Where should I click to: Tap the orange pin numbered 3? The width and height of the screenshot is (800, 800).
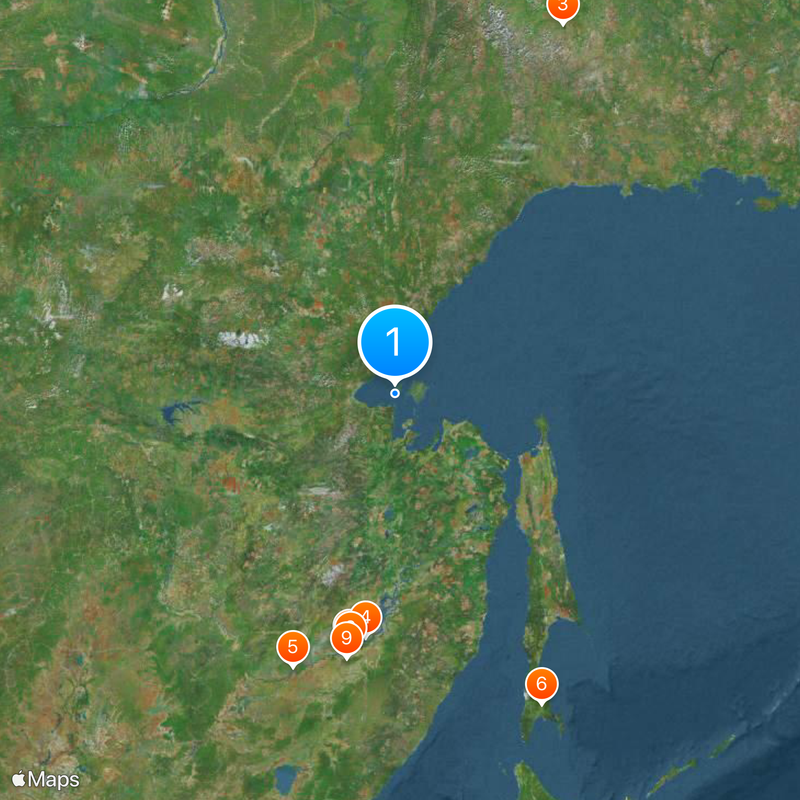click(562, 7)
